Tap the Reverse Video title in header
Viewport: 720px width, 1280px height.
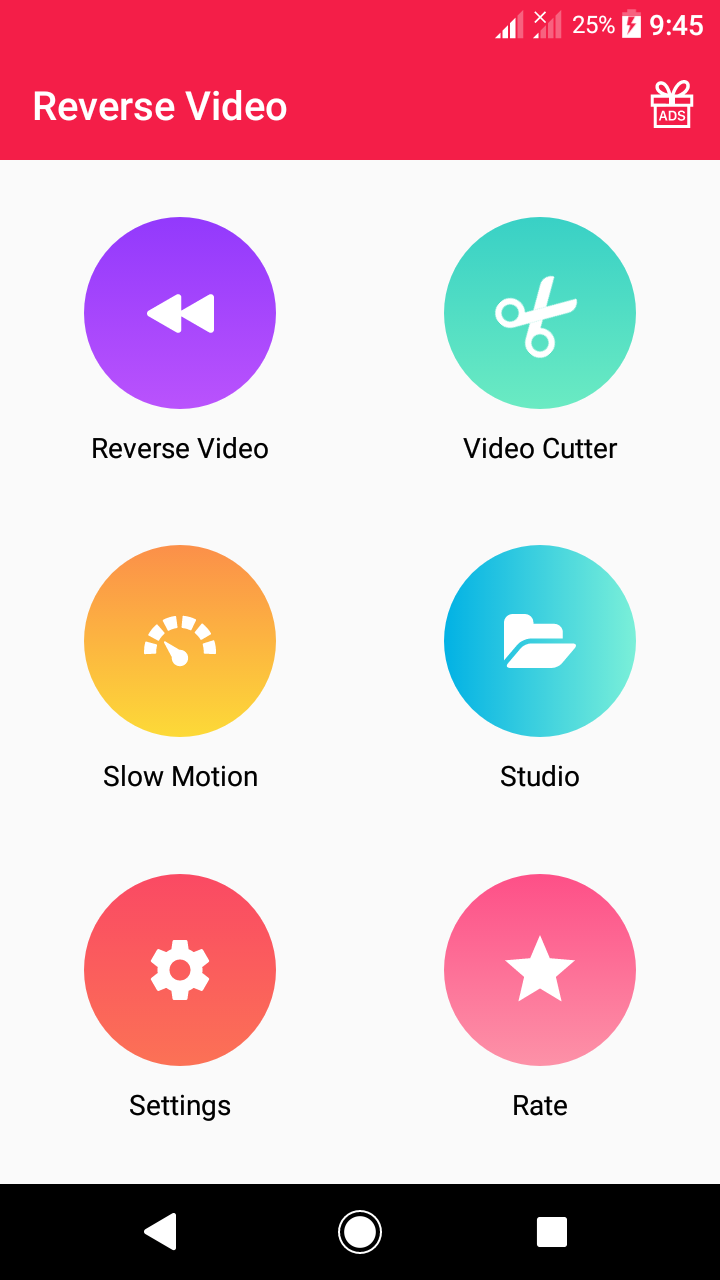159,106
